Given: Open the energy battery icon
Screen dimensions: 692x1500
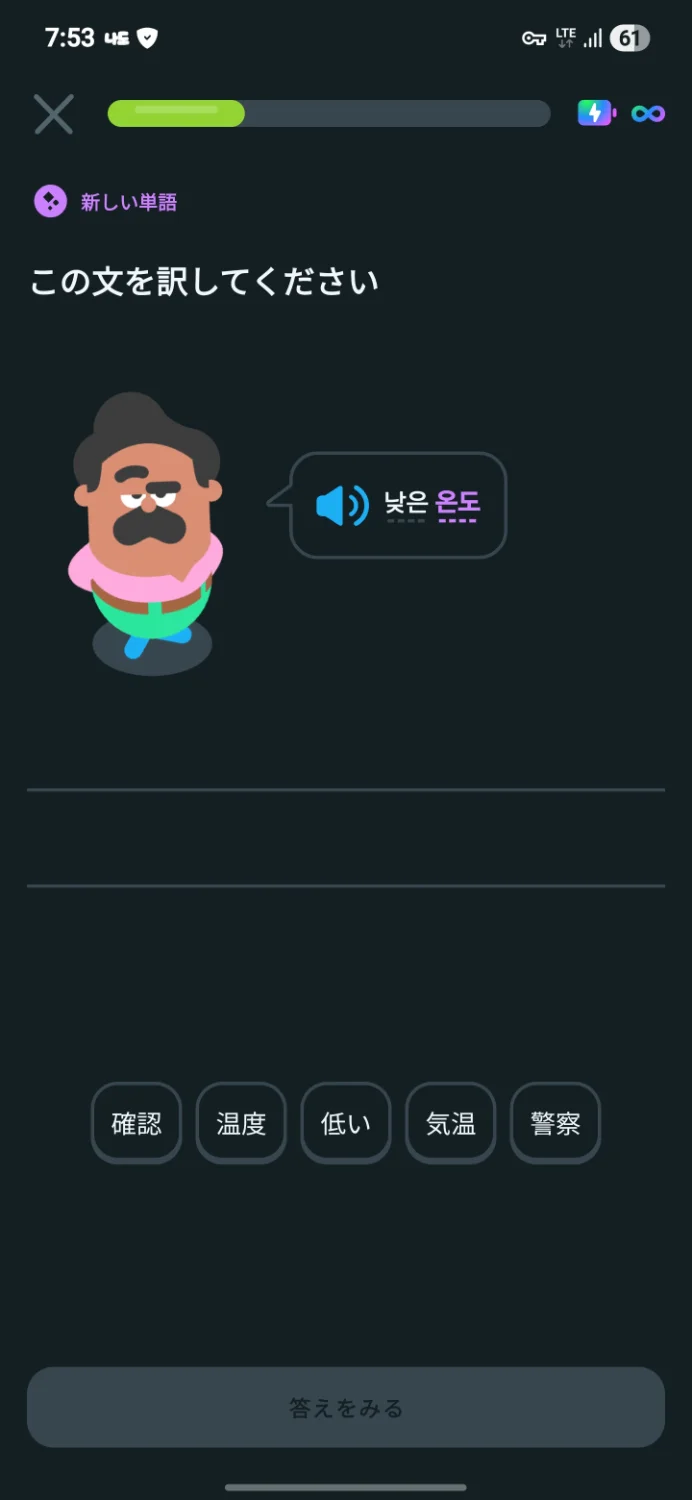Looking at the screenshot, I should click(x=597, y=113).
